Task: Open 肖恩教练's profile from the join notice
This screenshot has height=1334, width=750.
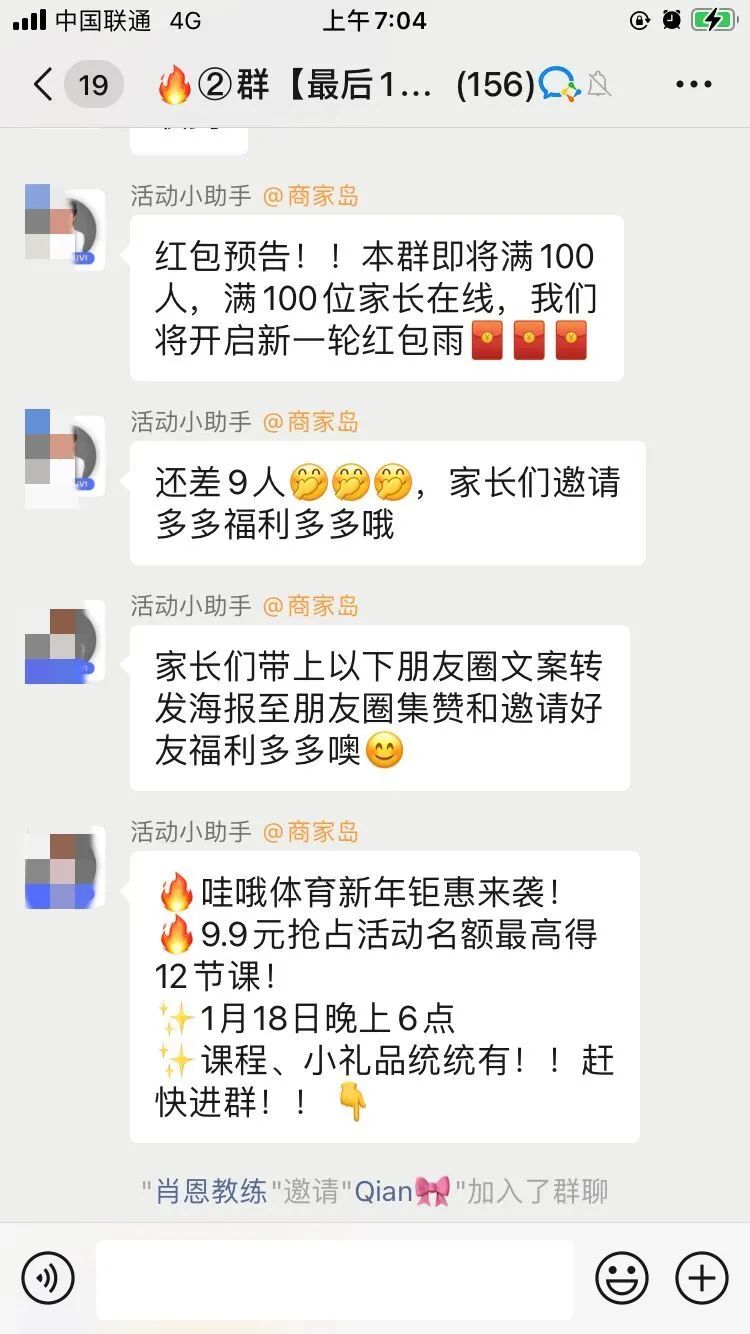Action: point(211,1191)
